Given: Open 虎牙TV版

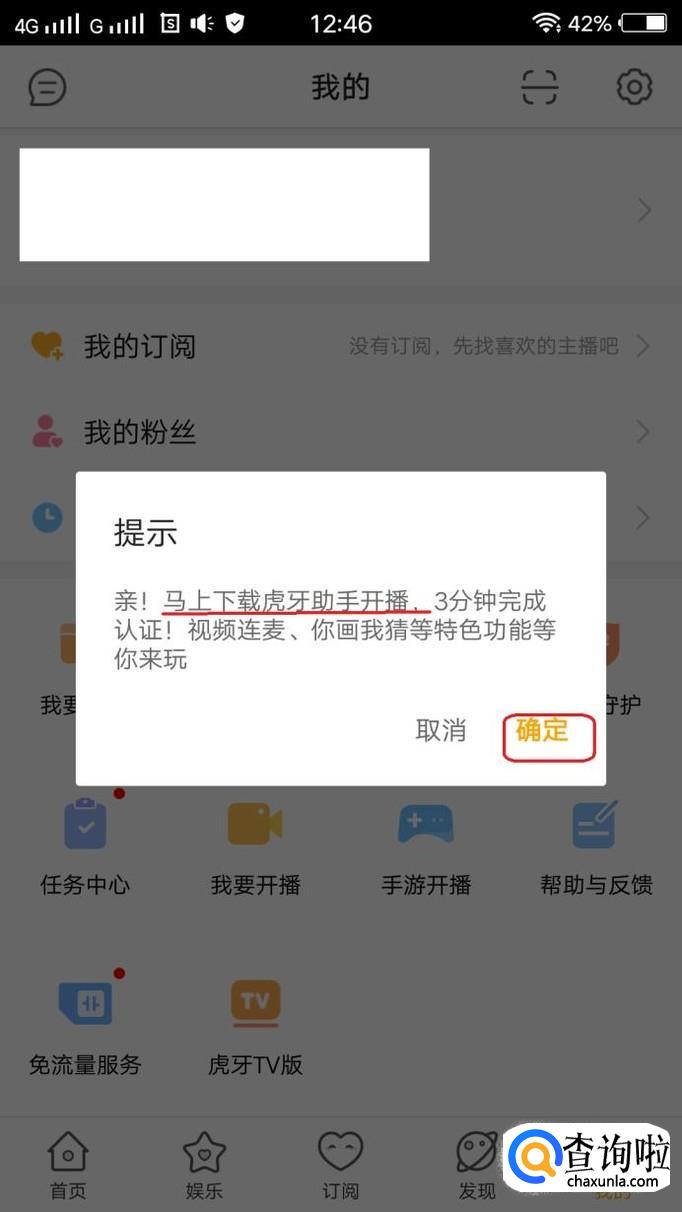Looking at the screenshot, I should pos(255,1025).
